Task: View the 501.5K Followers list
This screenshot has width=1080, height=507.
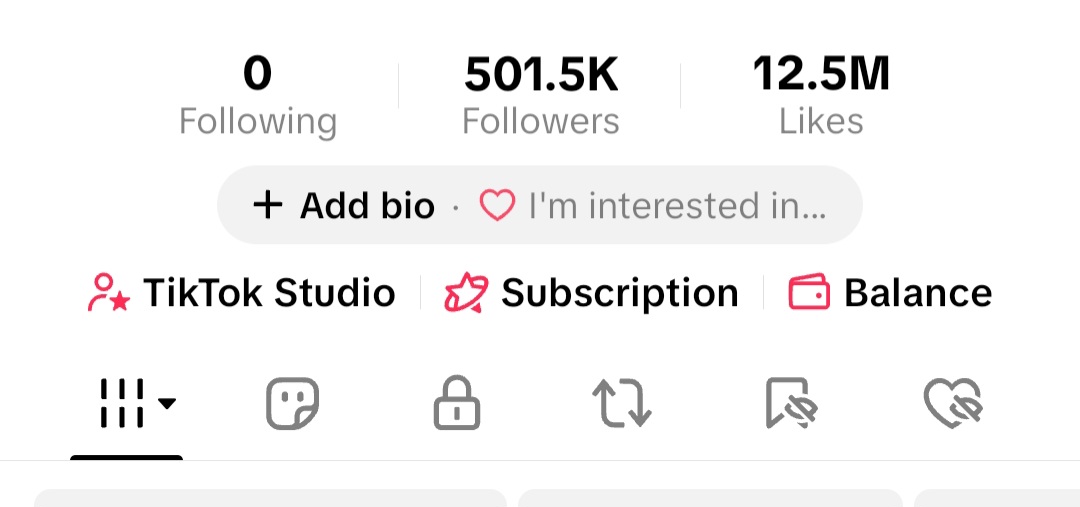Action: tap(541, 97)
